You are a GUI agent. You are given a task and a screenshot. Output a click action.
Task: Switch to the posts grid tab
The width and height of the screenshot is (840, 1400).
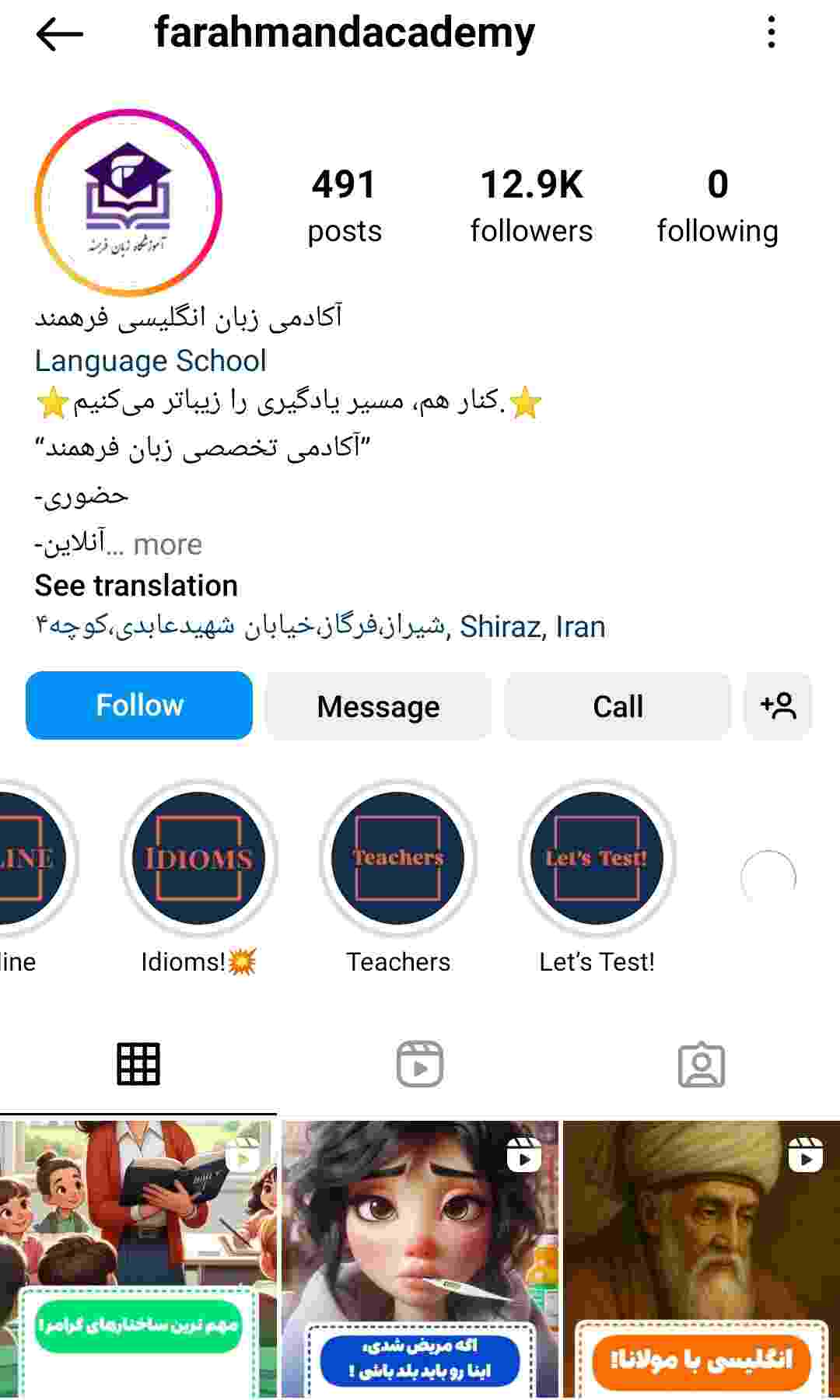138,1064
